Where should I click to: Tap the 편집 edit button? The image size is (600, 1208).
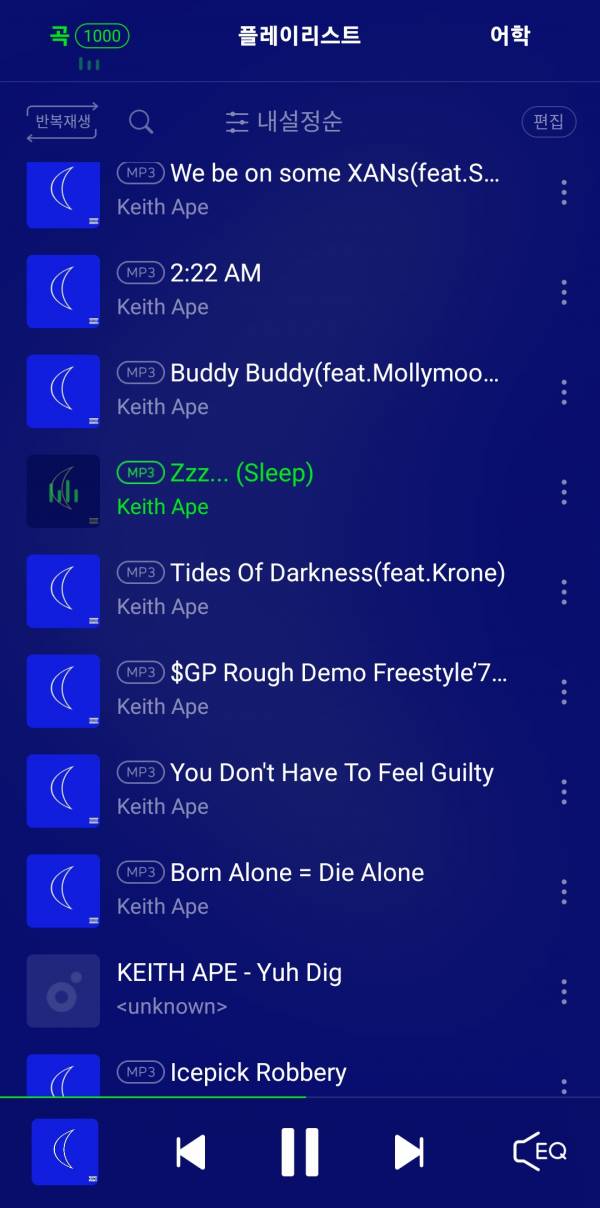[548, 122]
